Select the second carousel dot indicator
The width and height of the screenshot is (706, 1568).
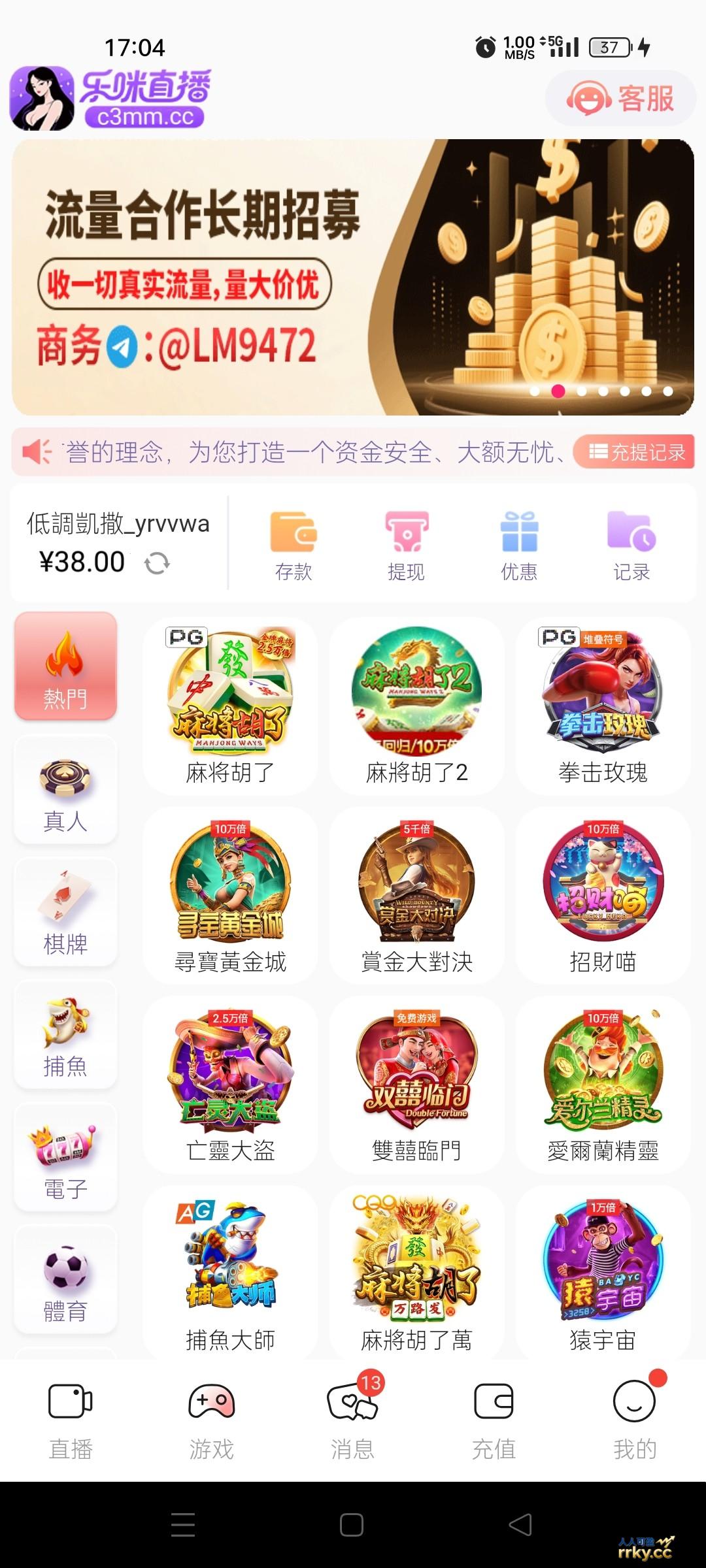click(558, 391)
